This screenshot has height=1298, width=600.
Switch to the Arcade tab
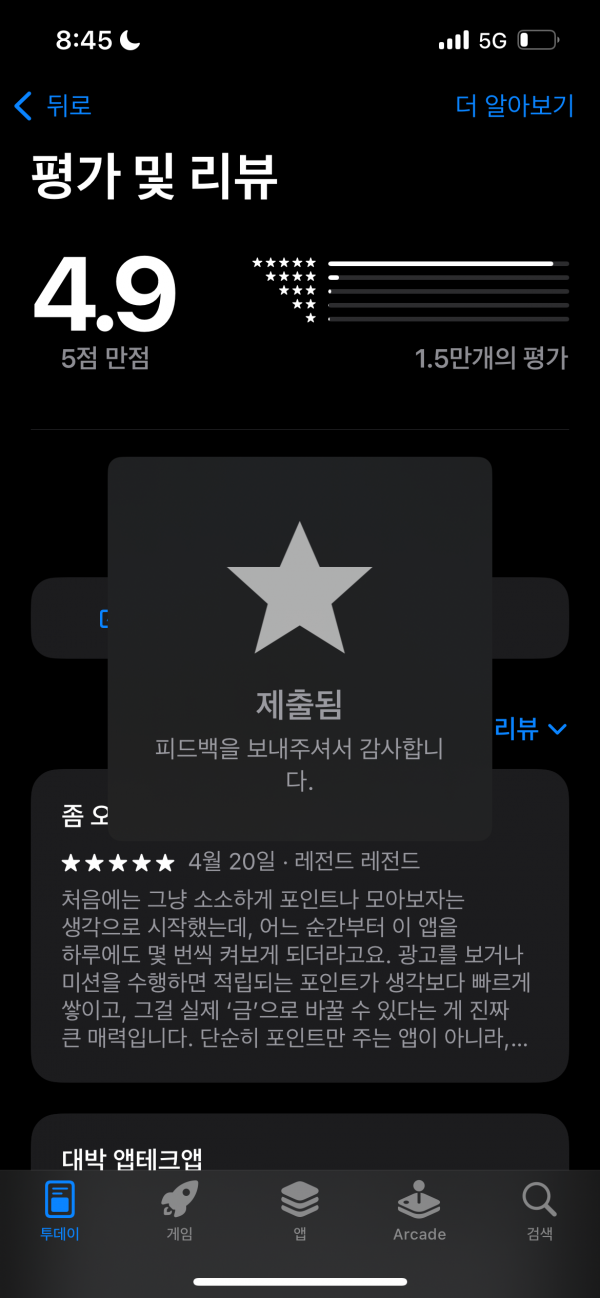419,1210
